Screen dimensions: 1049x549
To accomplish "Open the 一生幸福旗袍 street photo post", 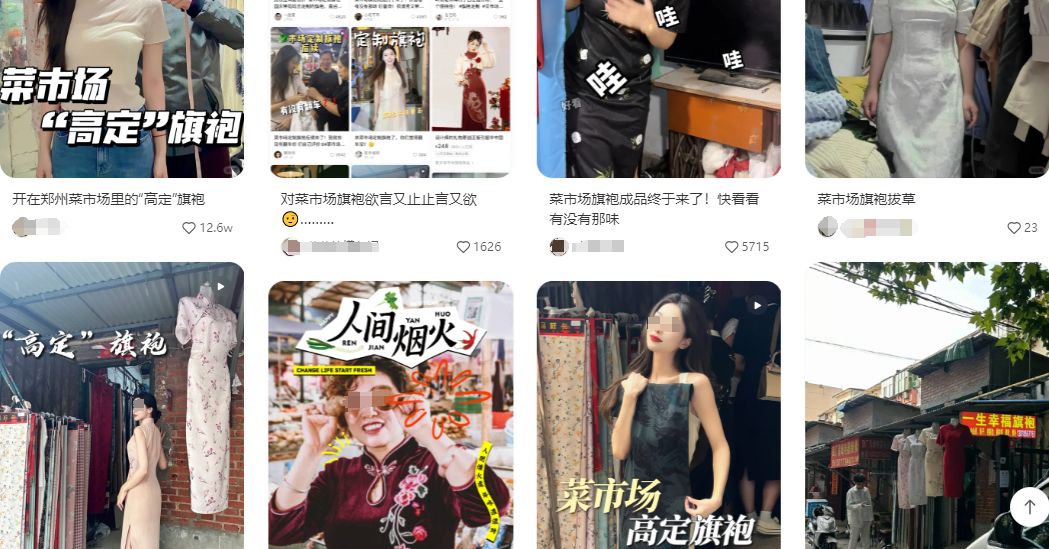I will point(926,405).
